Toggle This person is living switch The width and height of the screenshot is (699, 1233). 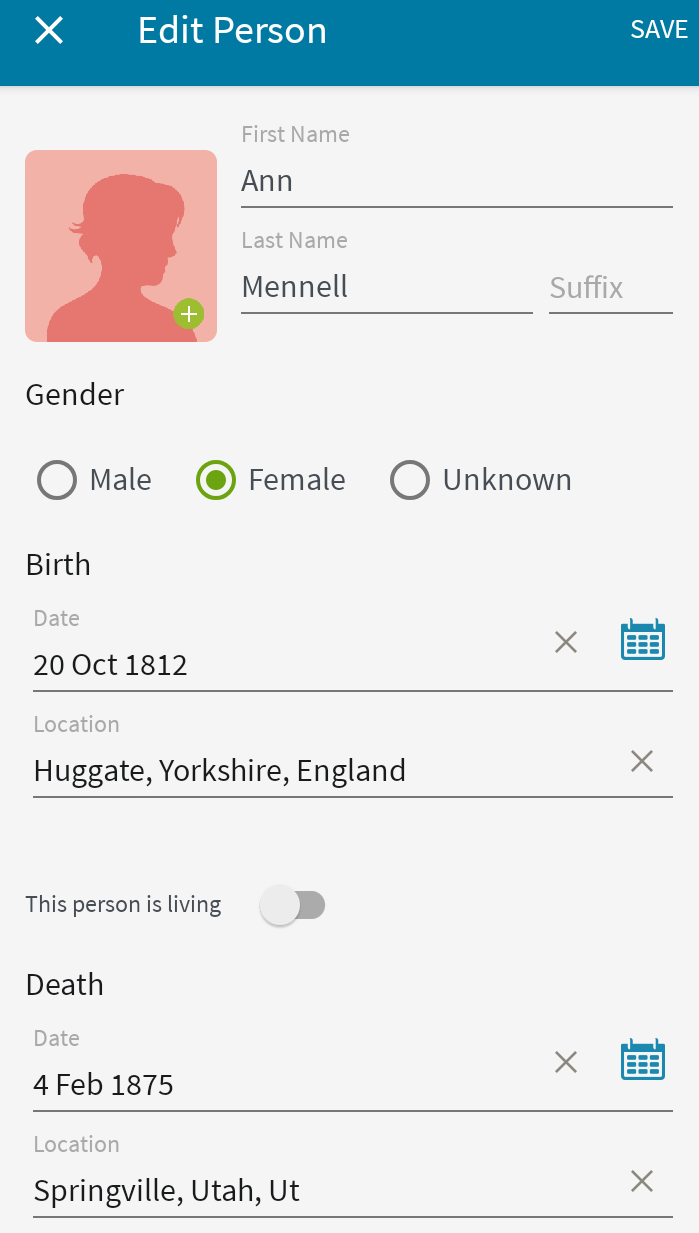[292, 906]
